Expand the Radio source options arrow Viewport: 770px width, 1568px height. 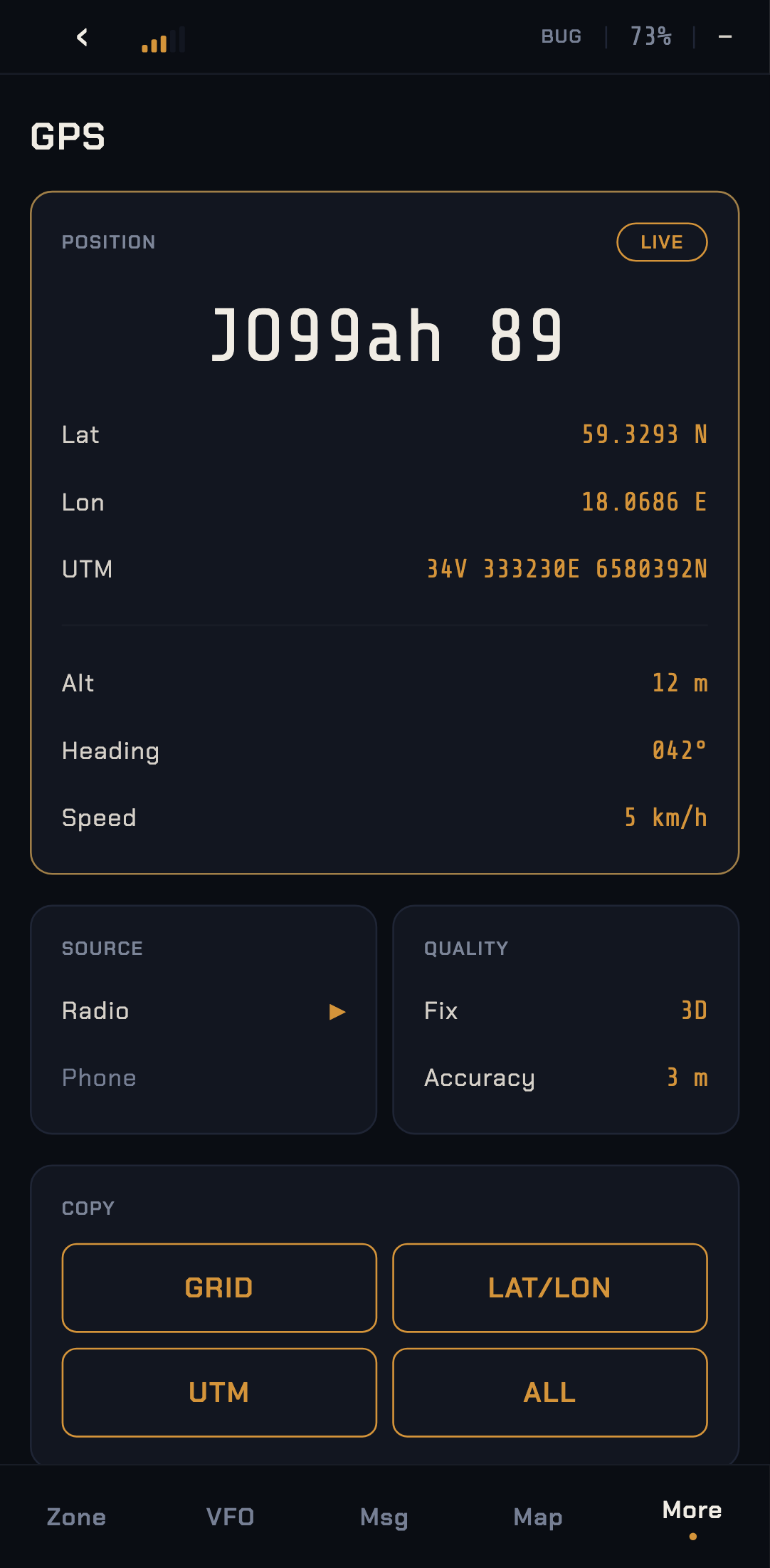coord(337,1011)
